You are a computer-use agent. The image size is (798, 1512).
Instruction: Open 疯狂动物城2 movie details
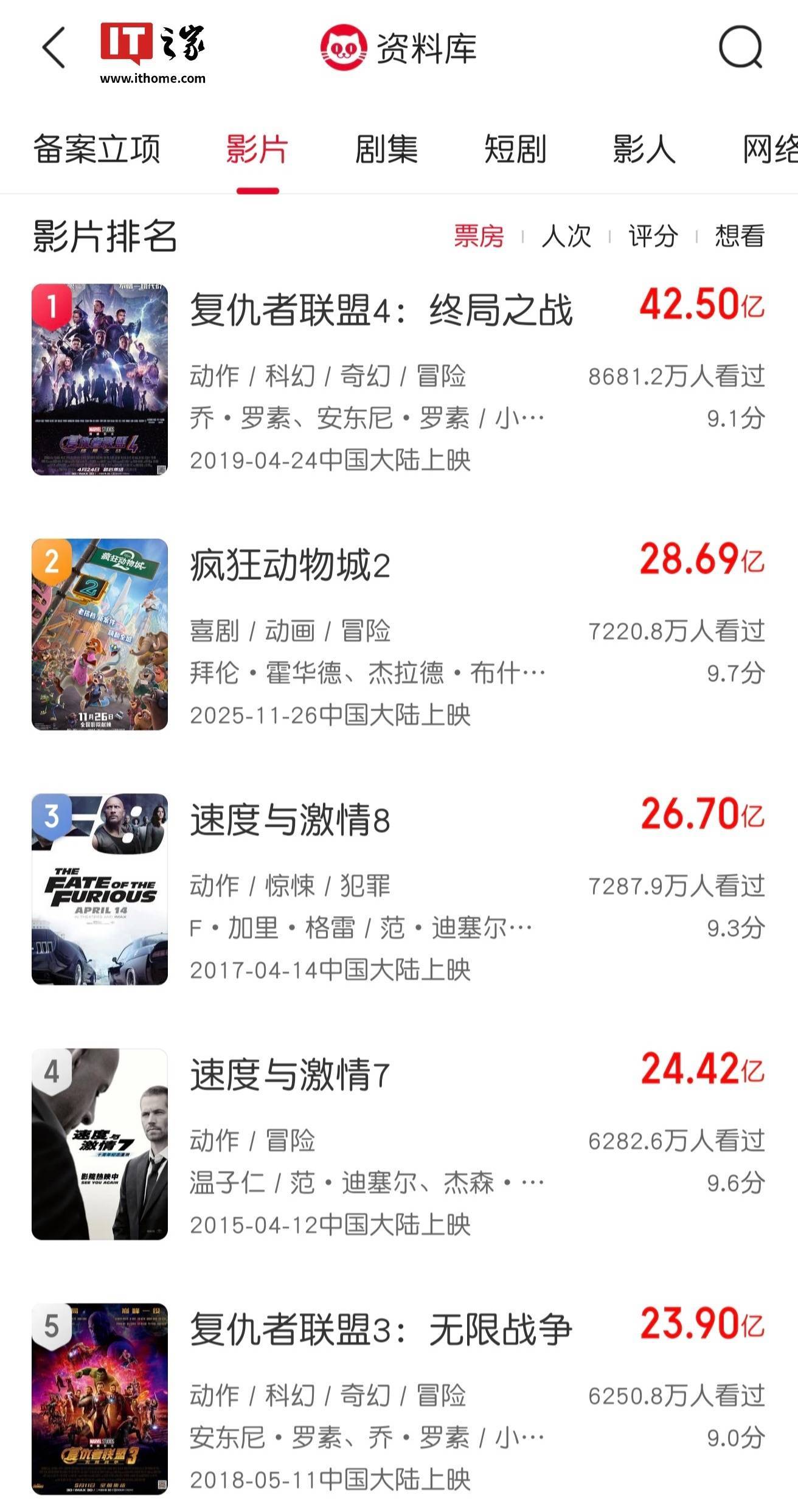[x=290, y=566]
